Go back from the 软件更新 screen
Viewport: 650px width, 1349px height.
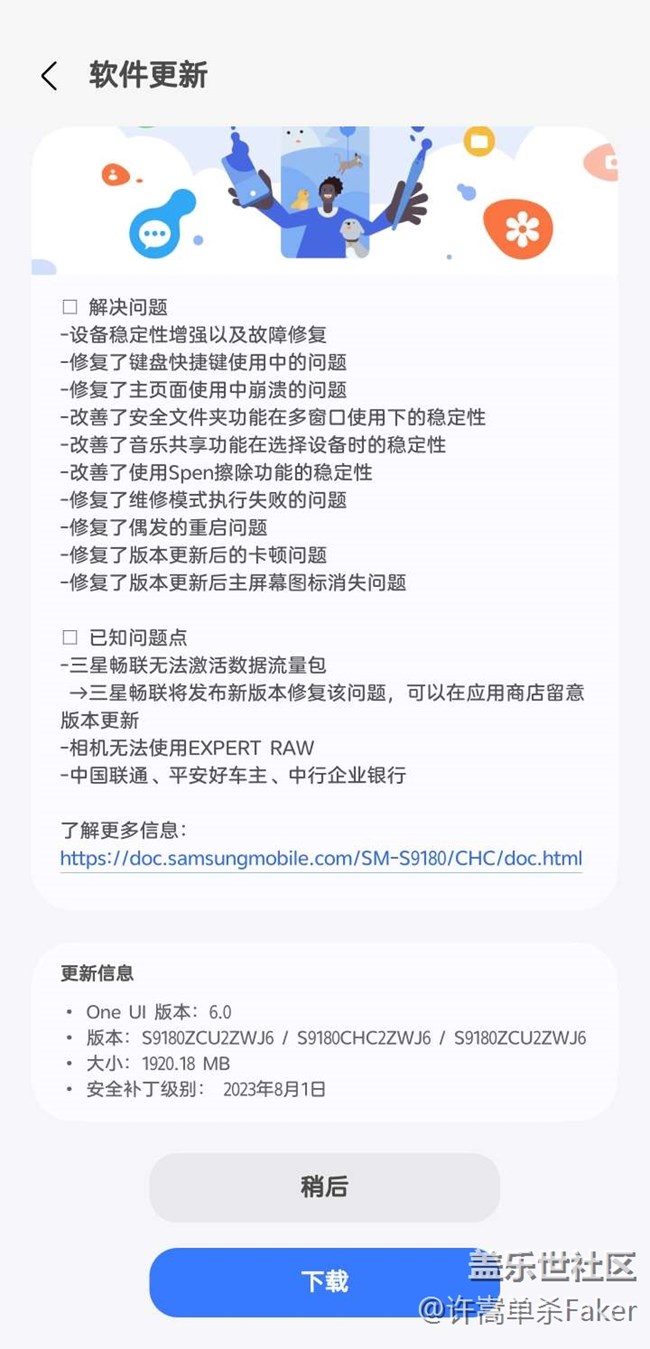pyautogui.click(x=49, y=76)
